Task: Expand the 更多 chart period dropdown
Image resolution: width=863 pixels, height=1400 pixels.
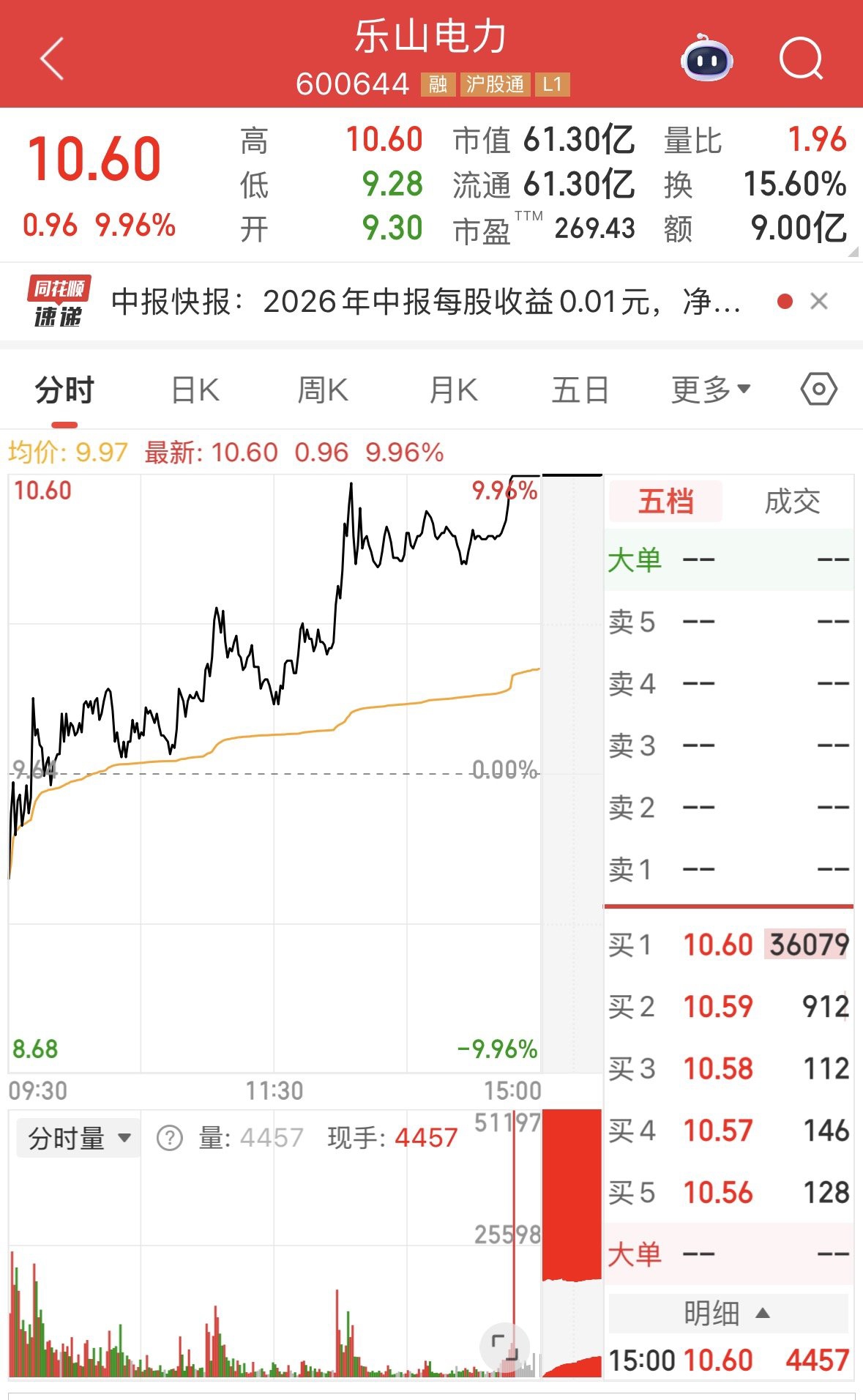Action: (x=711, y=390)
